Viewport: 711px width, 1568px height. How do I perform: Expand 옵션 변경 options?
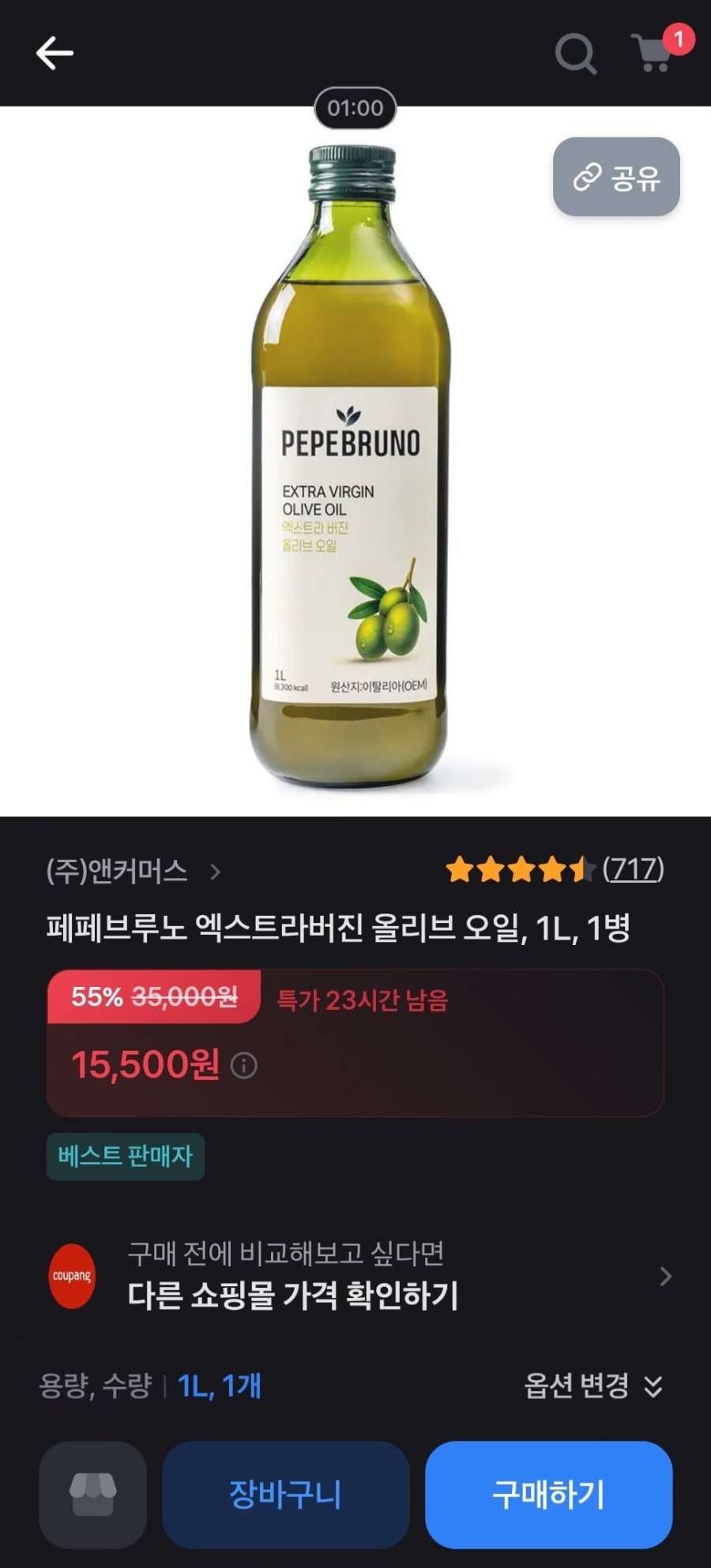592,1386
